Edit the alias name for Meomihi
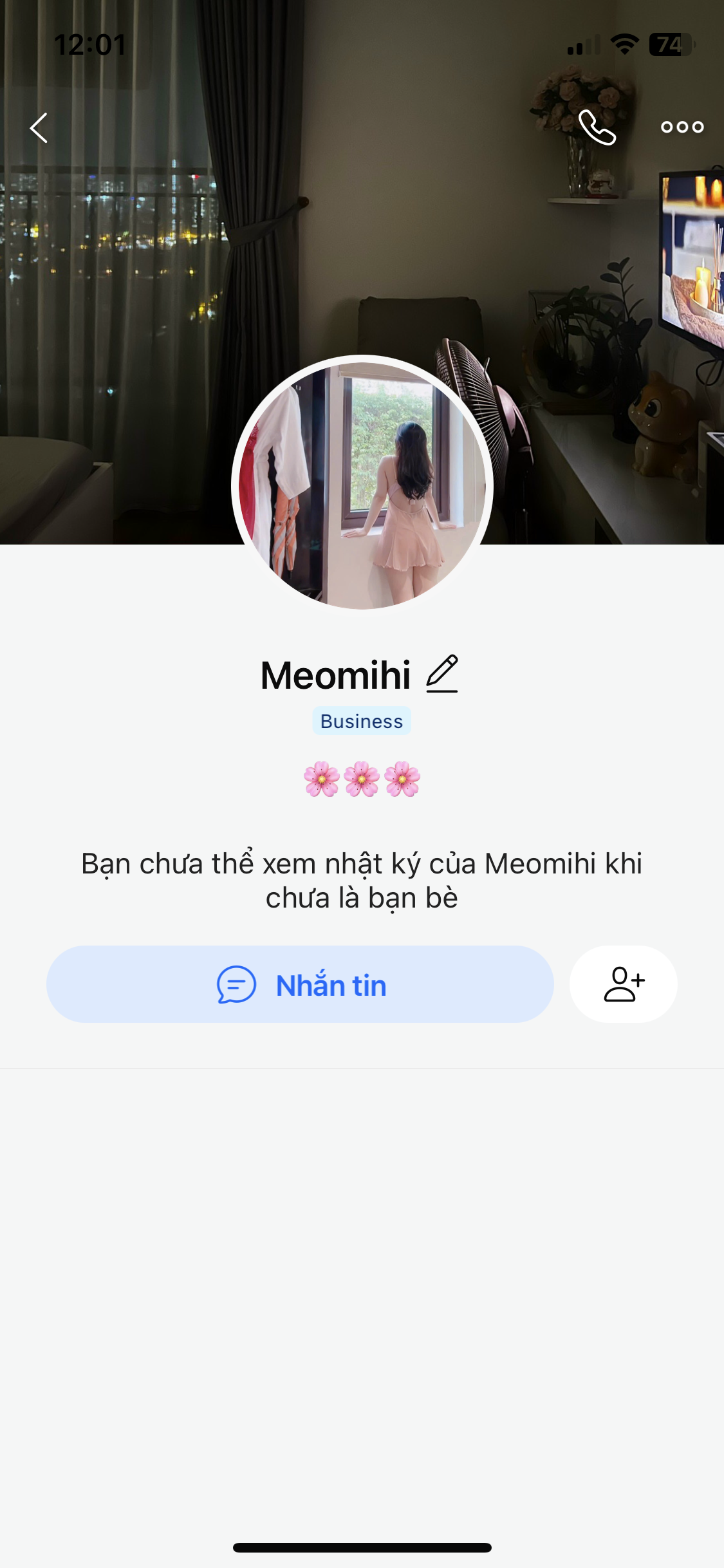Image resolution: width=724 pixels, height=1568 pixels. point(442,674)
